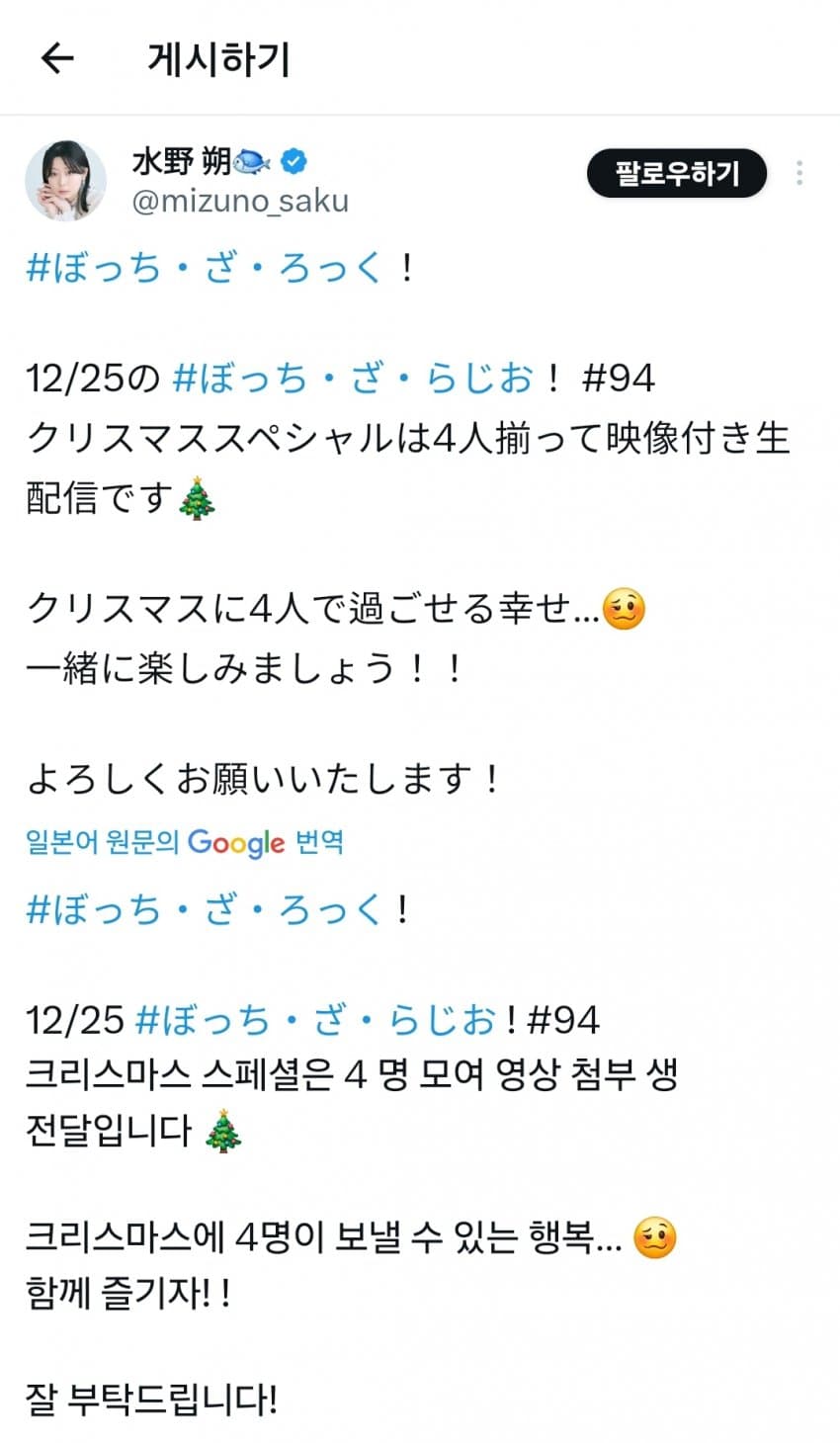
Task: Open the post's three-dot overflow menu
Action: click(x=798, y=173)
